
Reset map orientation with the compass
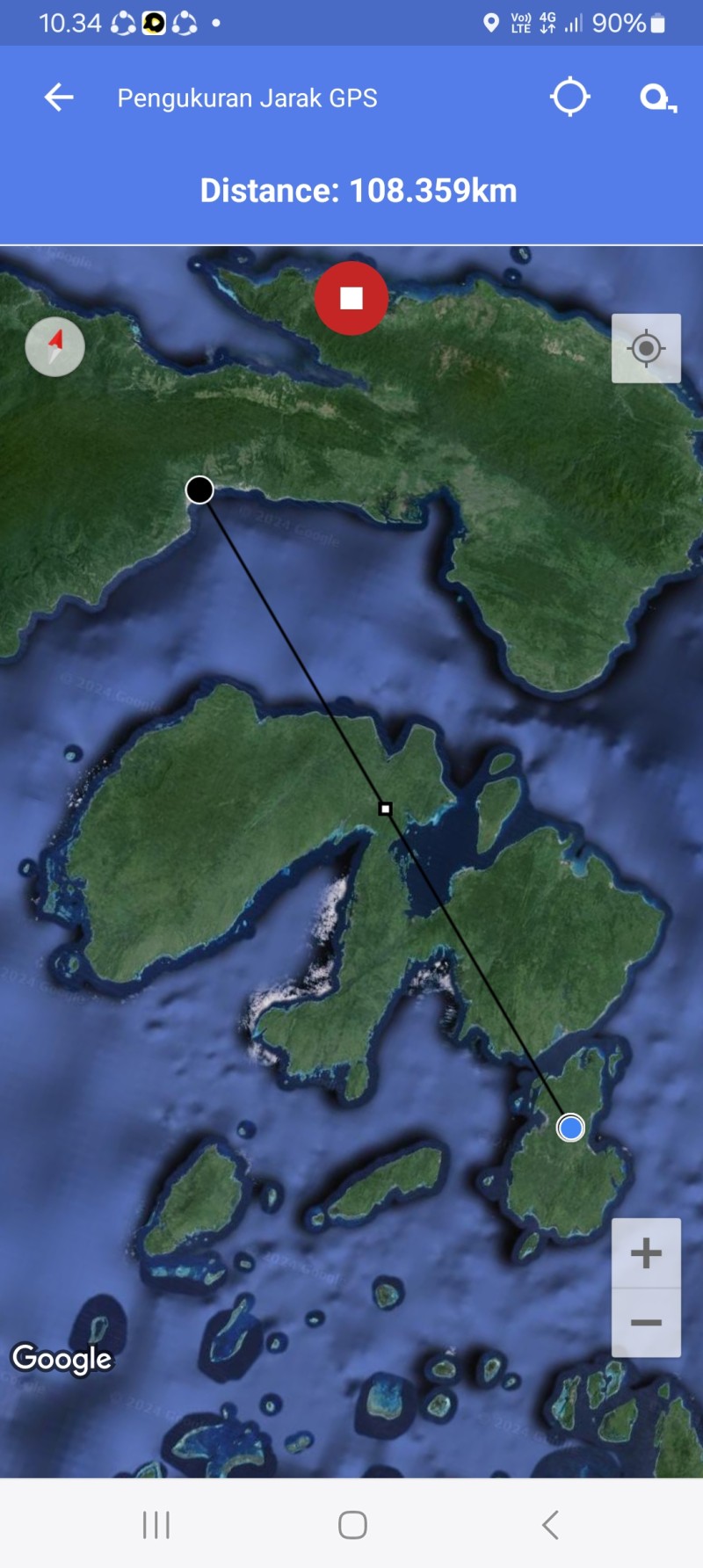[x=54, y=346]
